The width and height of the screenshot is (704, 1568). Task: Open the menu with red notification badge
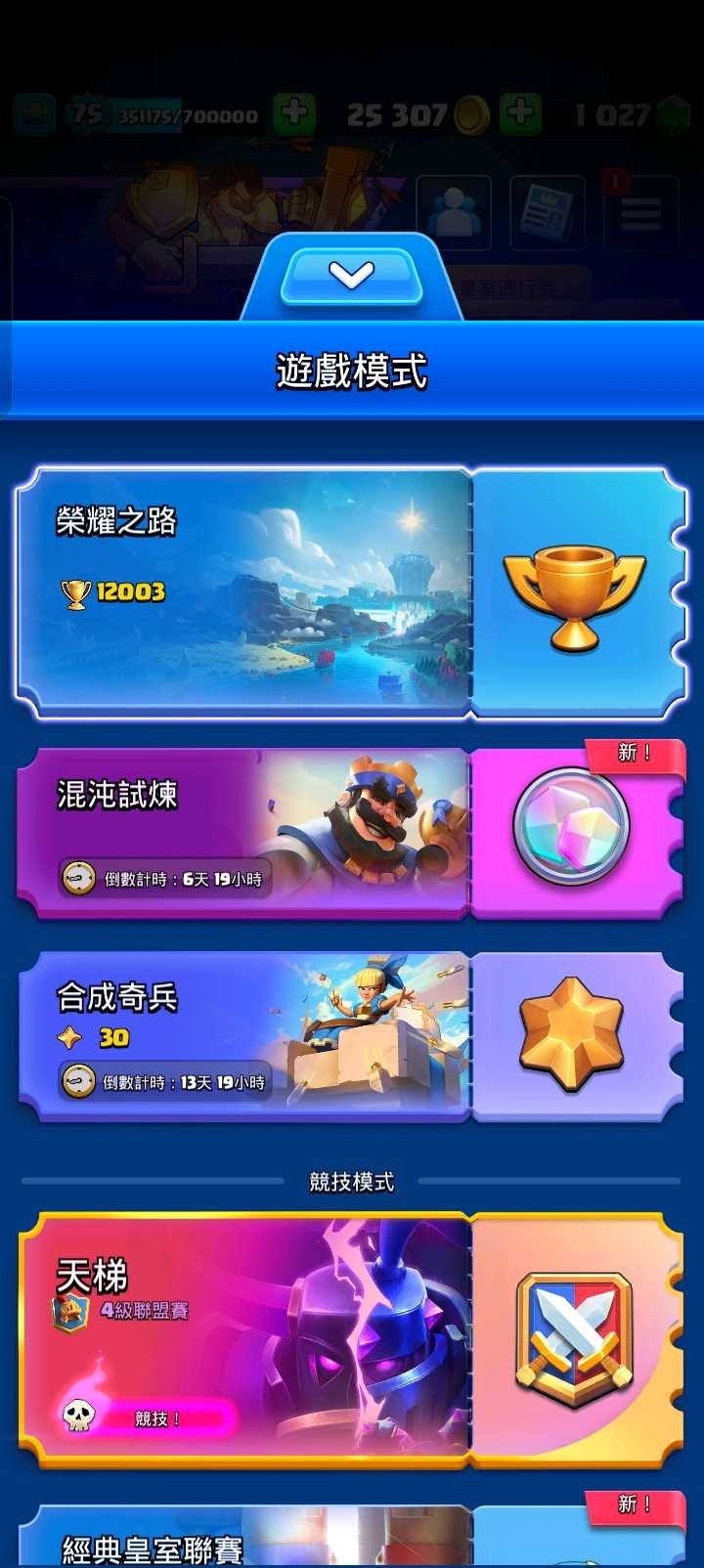[640, 211]
